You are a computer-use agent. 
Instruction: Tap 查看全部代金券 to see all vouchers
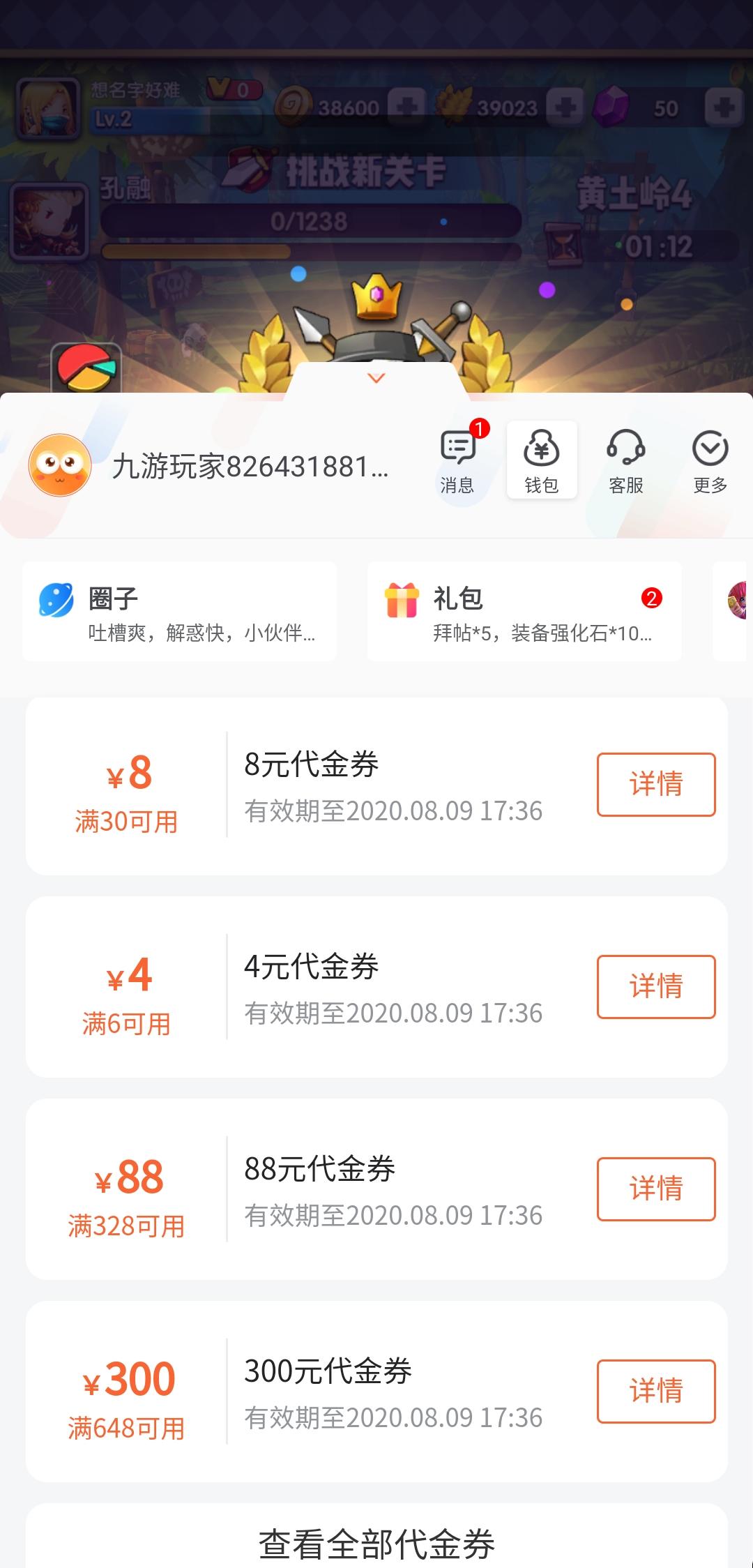click(x=376, y=1543)
